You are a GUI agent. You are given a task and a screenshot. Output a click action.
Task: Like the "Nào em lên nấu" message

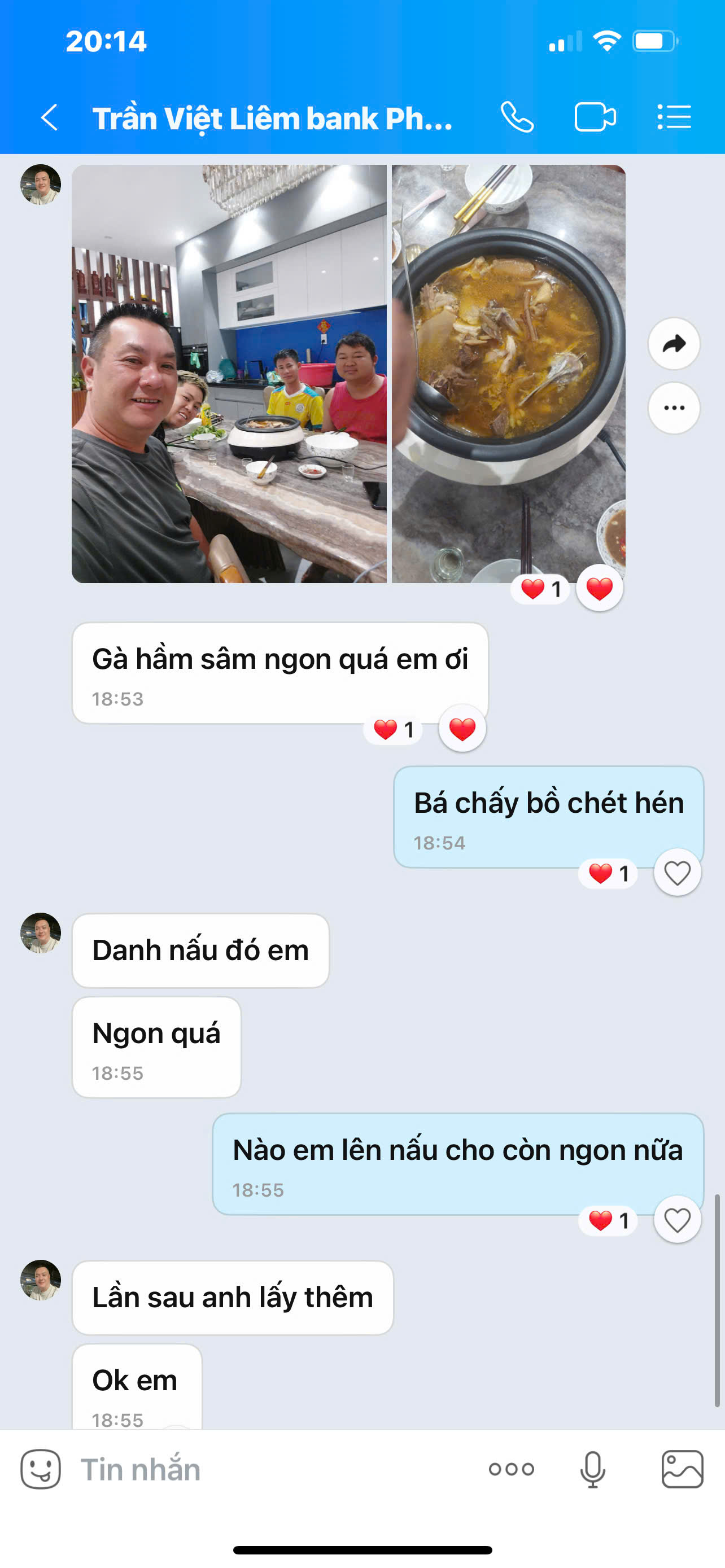pos(677,1220)
